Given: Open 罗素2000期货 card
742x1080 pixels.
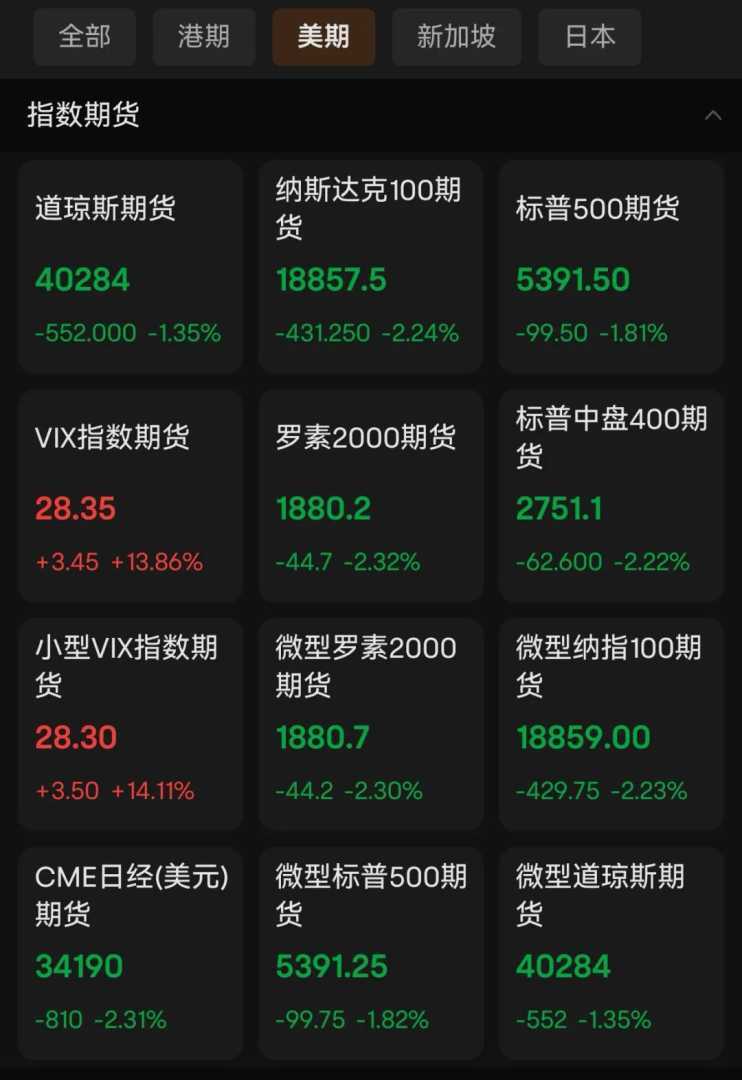Looking at the screenshot, I should tap(371, 496).
